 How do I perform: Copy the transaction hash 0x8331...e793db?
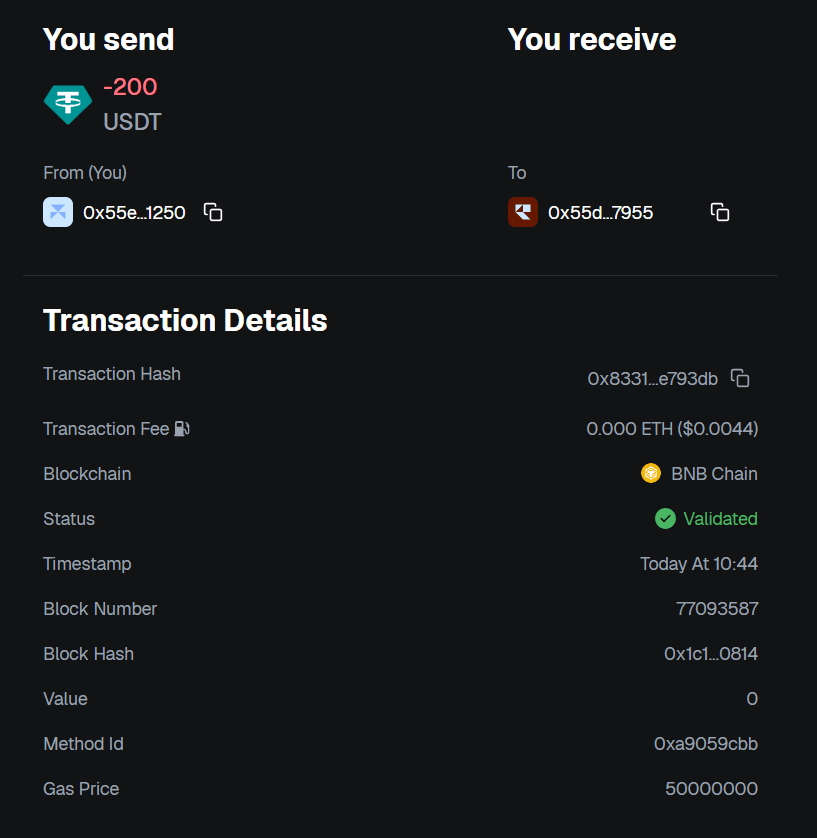[x=740, y=378]
